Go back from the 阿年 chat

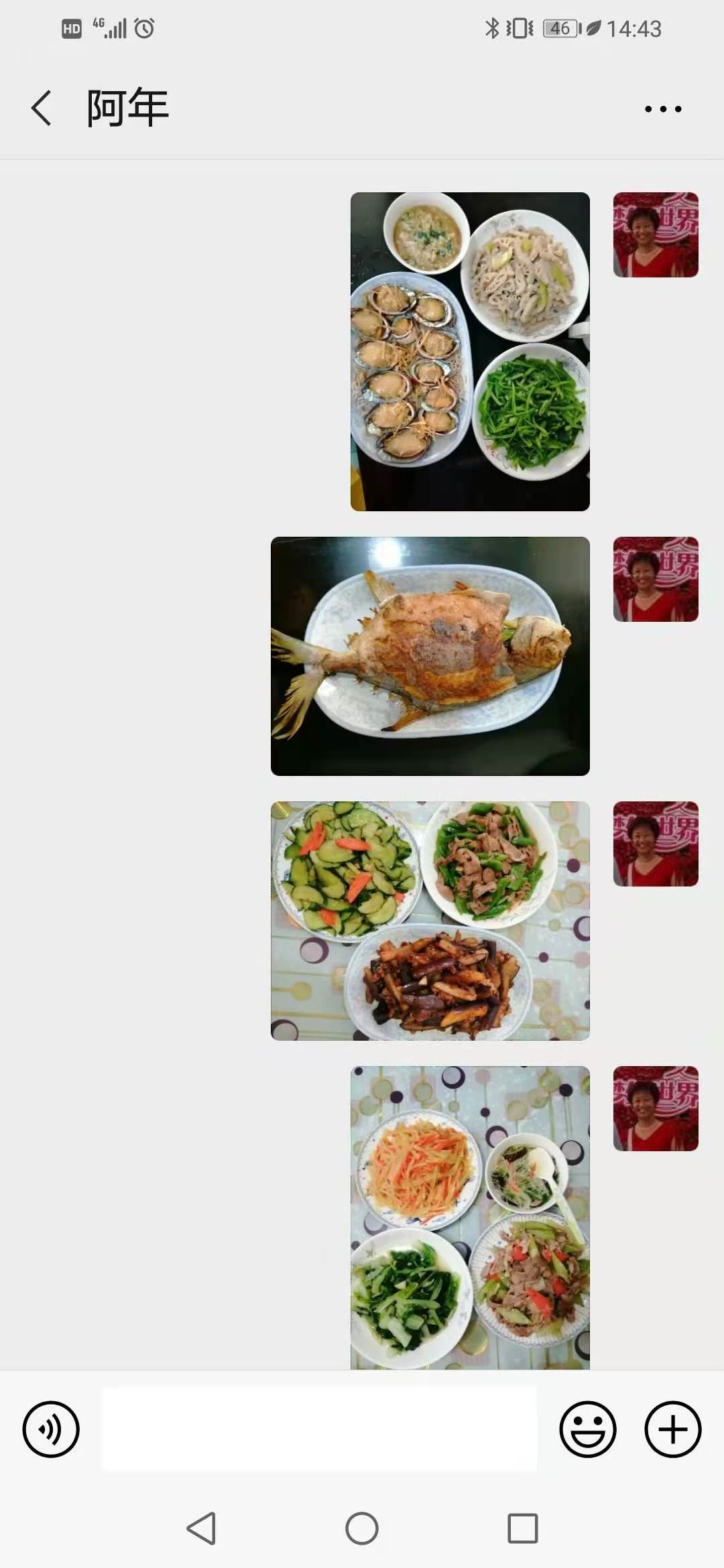pos(42,108)
